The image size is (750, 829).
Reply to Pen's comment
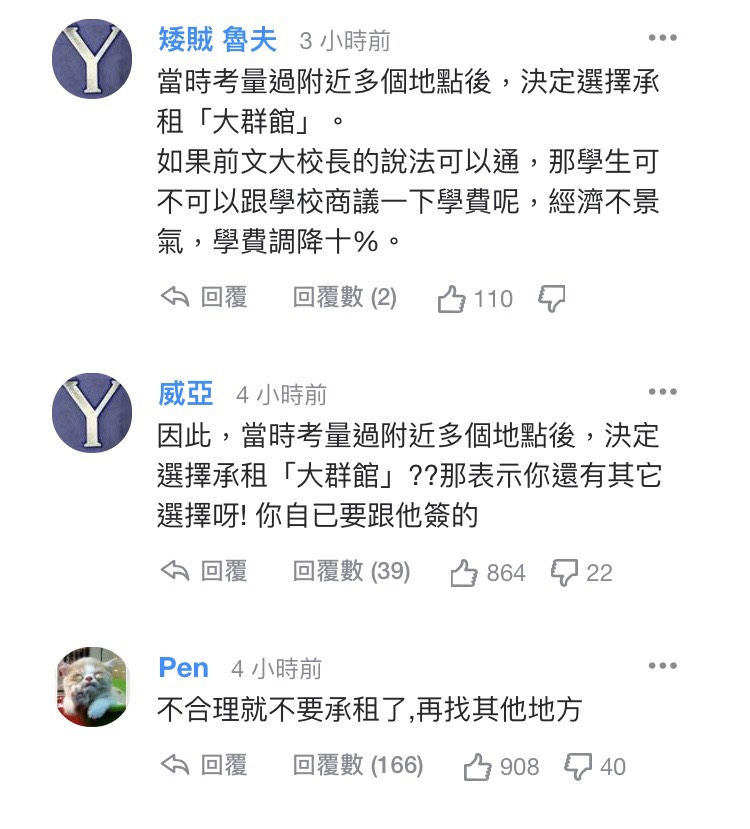[205, 766]
